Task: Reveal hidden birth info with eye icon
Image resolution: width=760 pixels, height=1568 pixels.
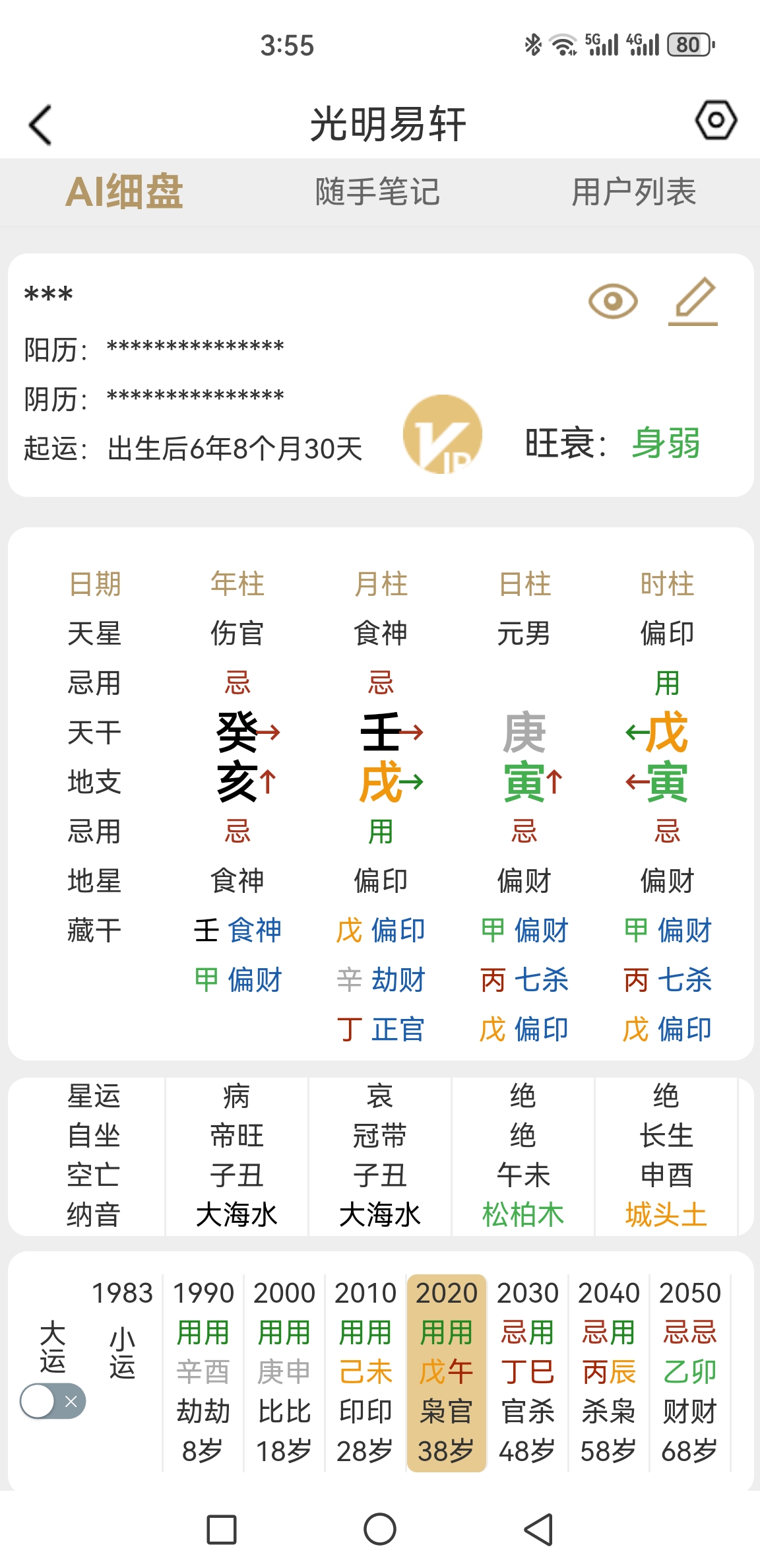Action: (x=613, y=302)
